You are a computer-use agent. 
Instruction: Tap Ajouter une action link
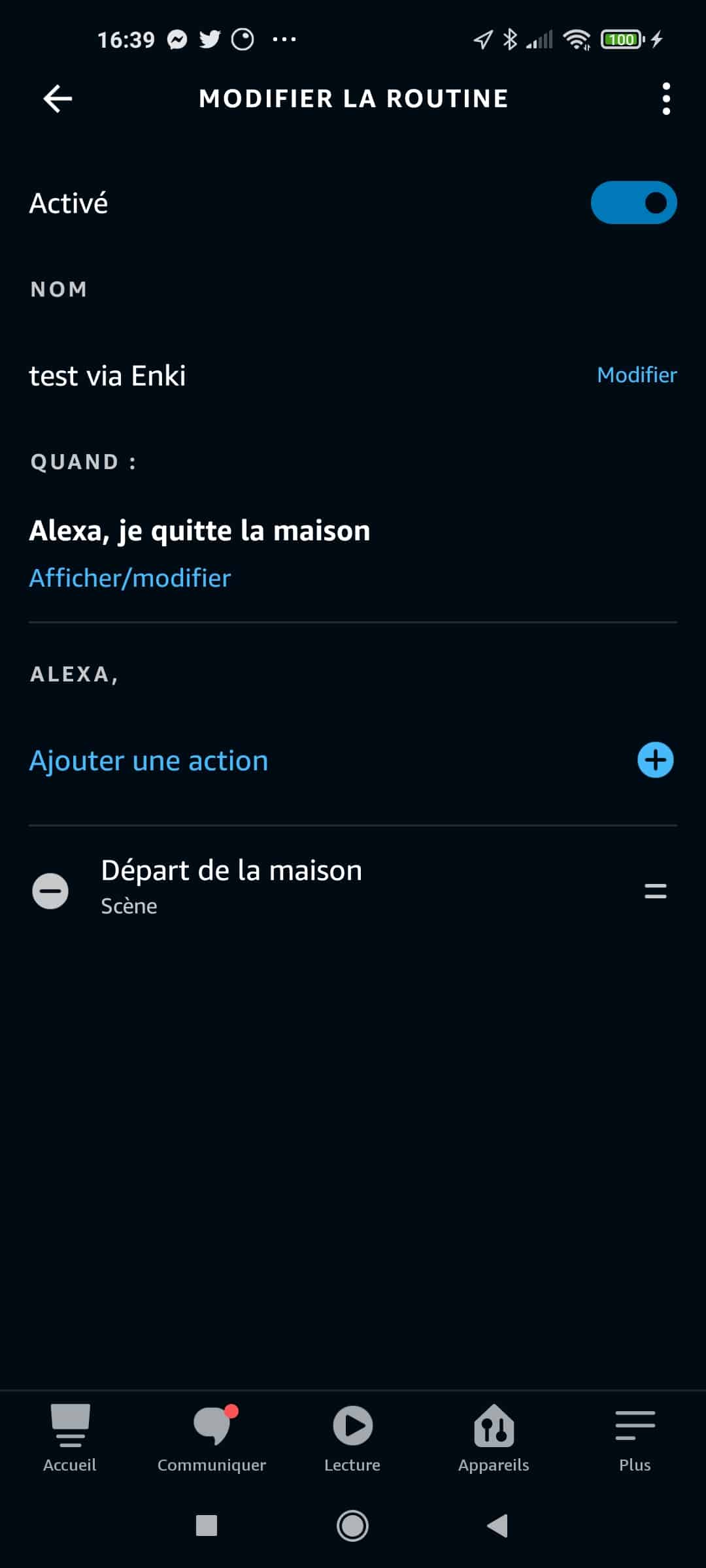click(149, 760)
